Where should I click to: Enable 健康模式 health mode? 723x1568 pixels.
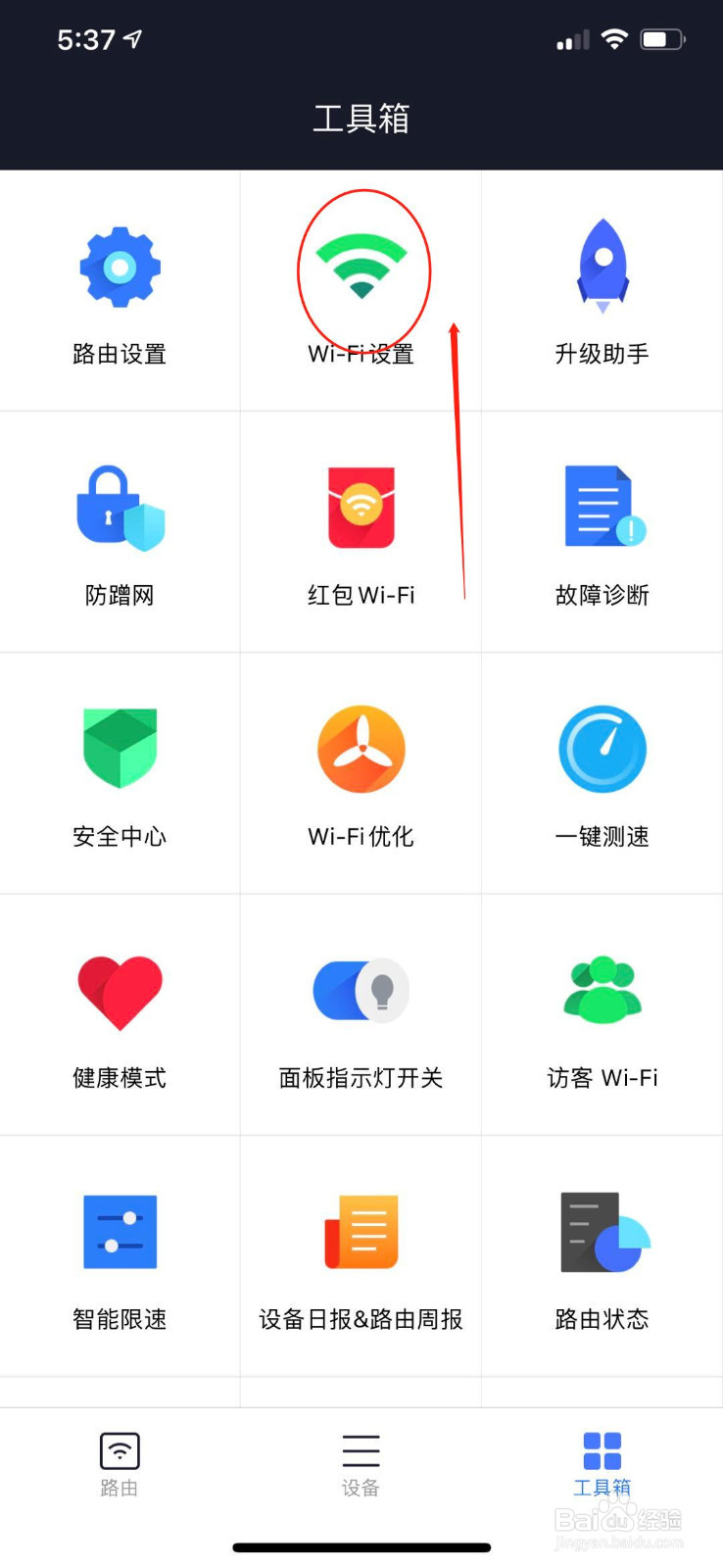click(x=119, y=1014)
